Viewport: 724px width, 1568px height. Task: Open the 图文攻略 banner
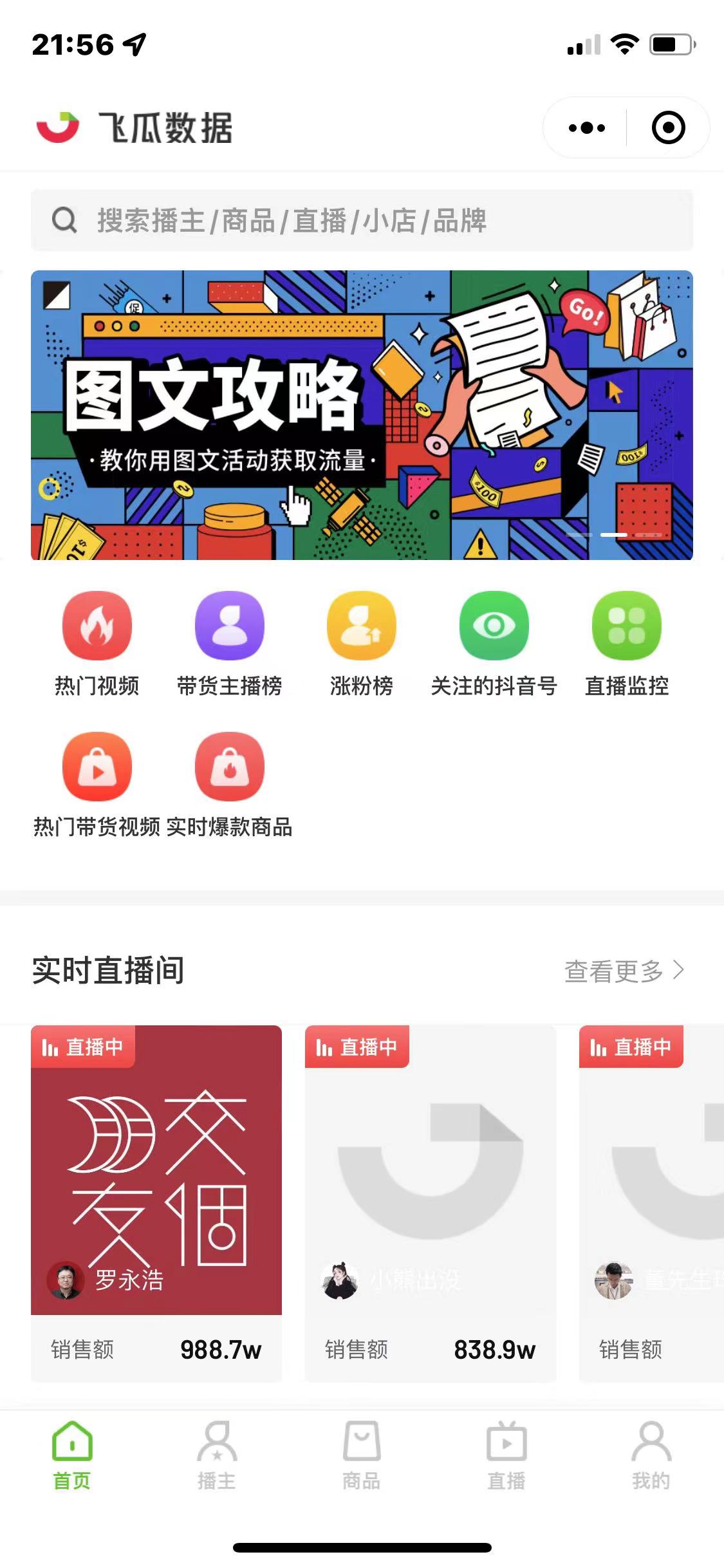click(x=362, y=415)
